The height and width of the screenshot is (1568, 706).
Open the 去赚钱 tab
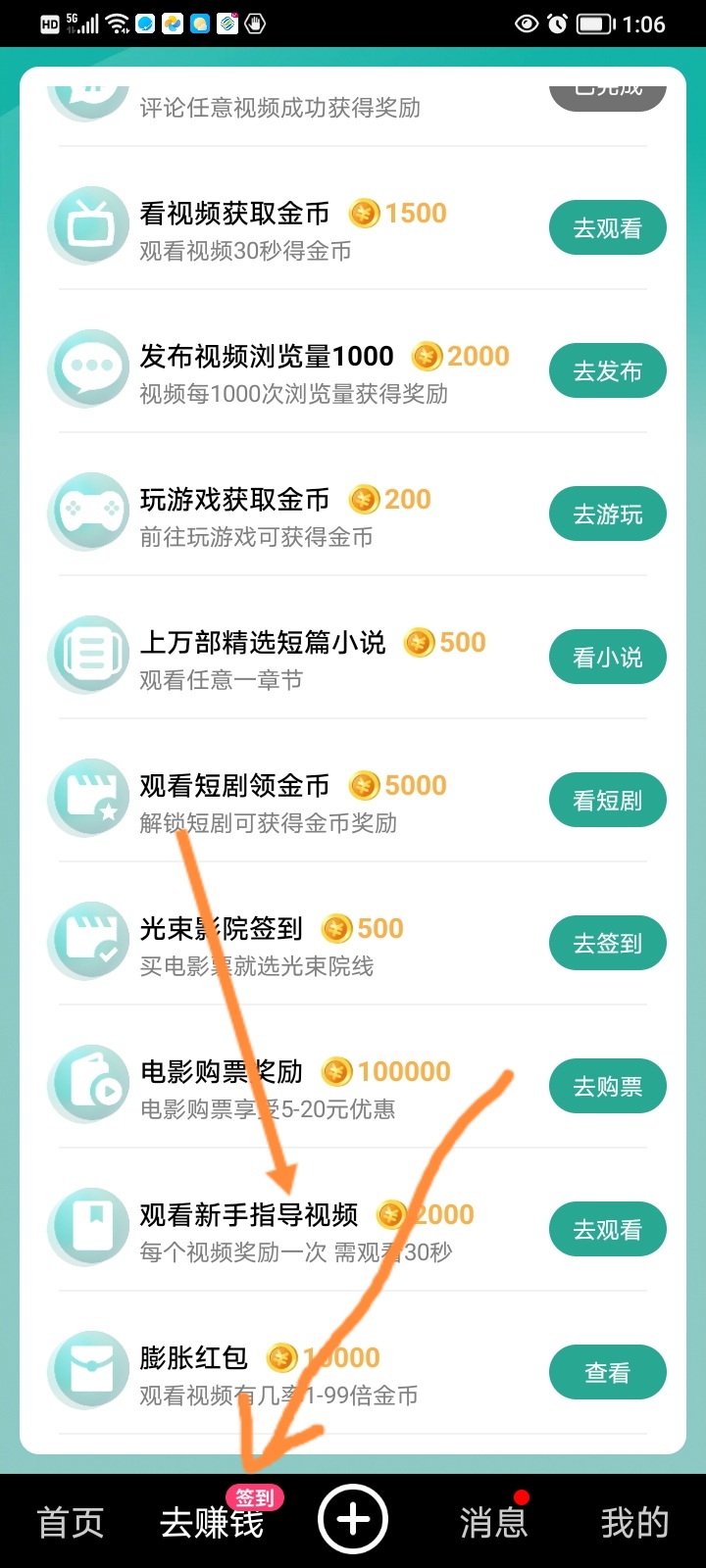(212, 1523)
